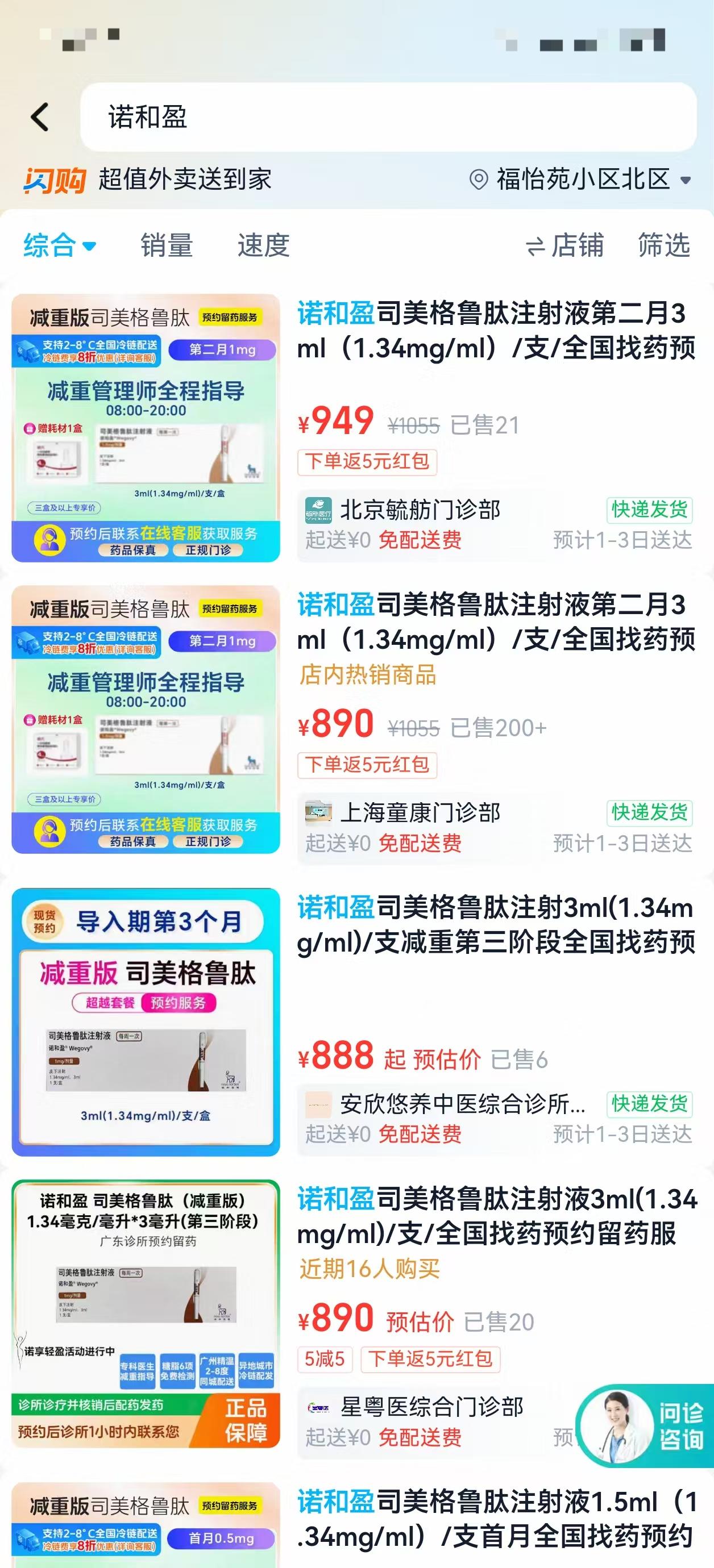Open the ¥890 product from 上海童康门诊部
714x1568 pixels.
(x=495, y=623)
